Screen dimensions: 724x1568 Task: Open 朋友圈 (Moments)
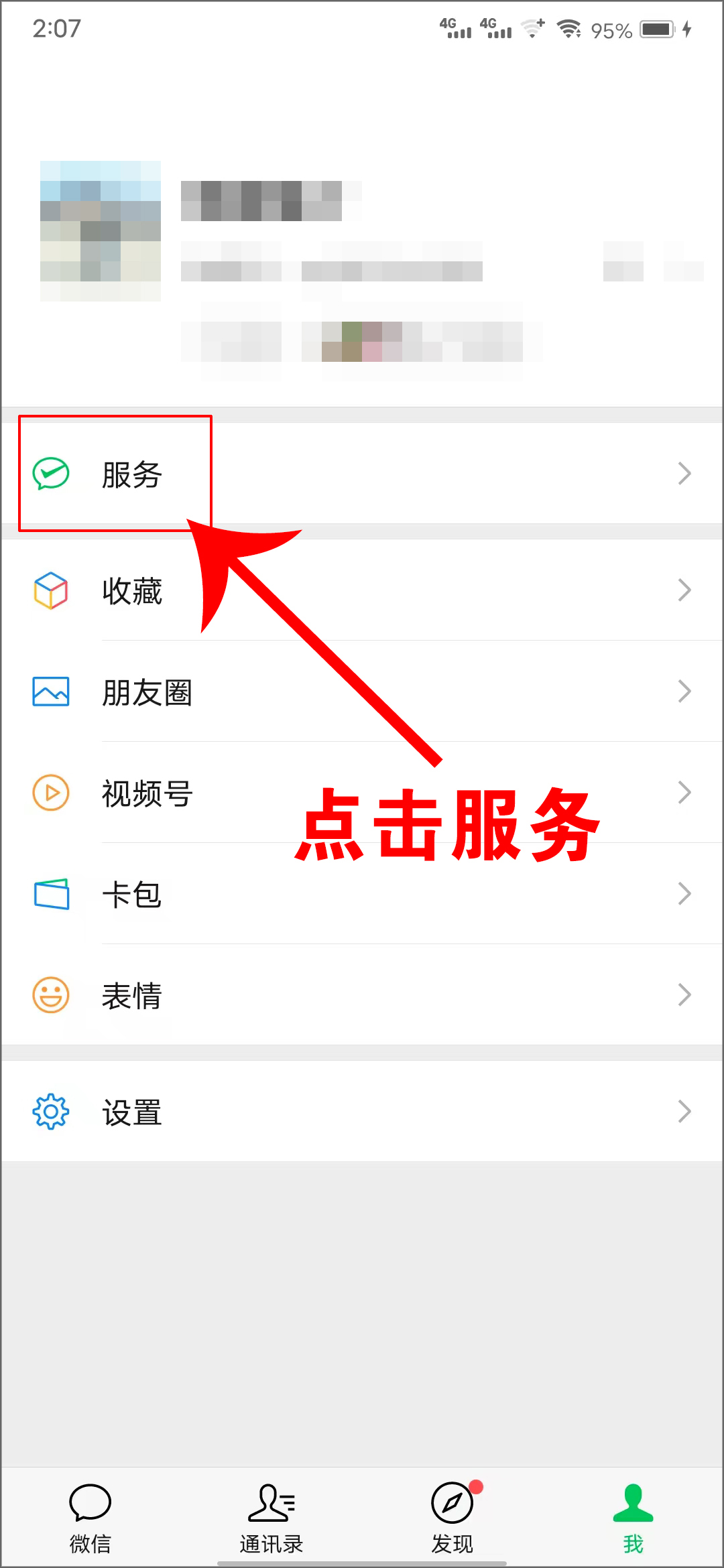(x=146, y=692)
